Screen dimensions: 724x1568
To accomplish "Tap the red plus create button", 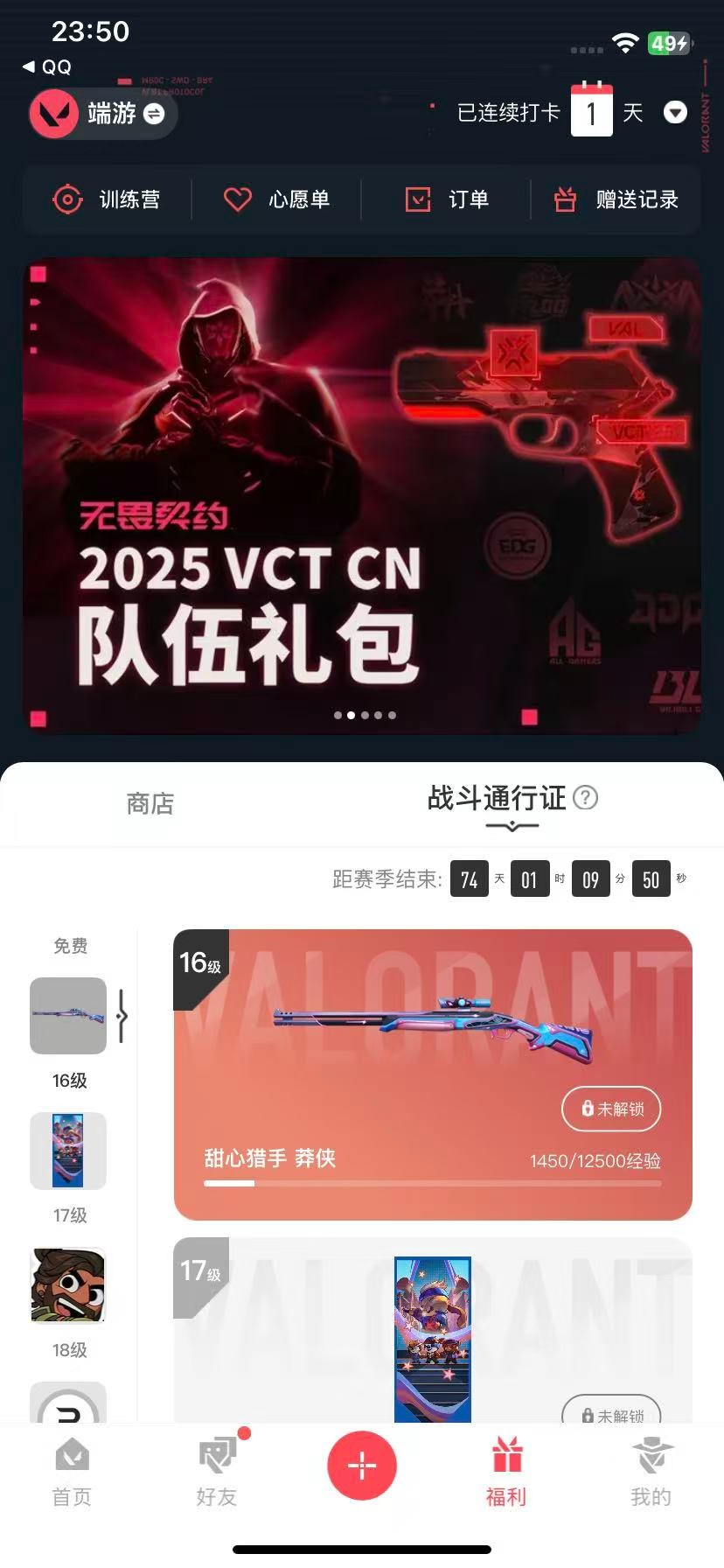I will pos(362,1465).
